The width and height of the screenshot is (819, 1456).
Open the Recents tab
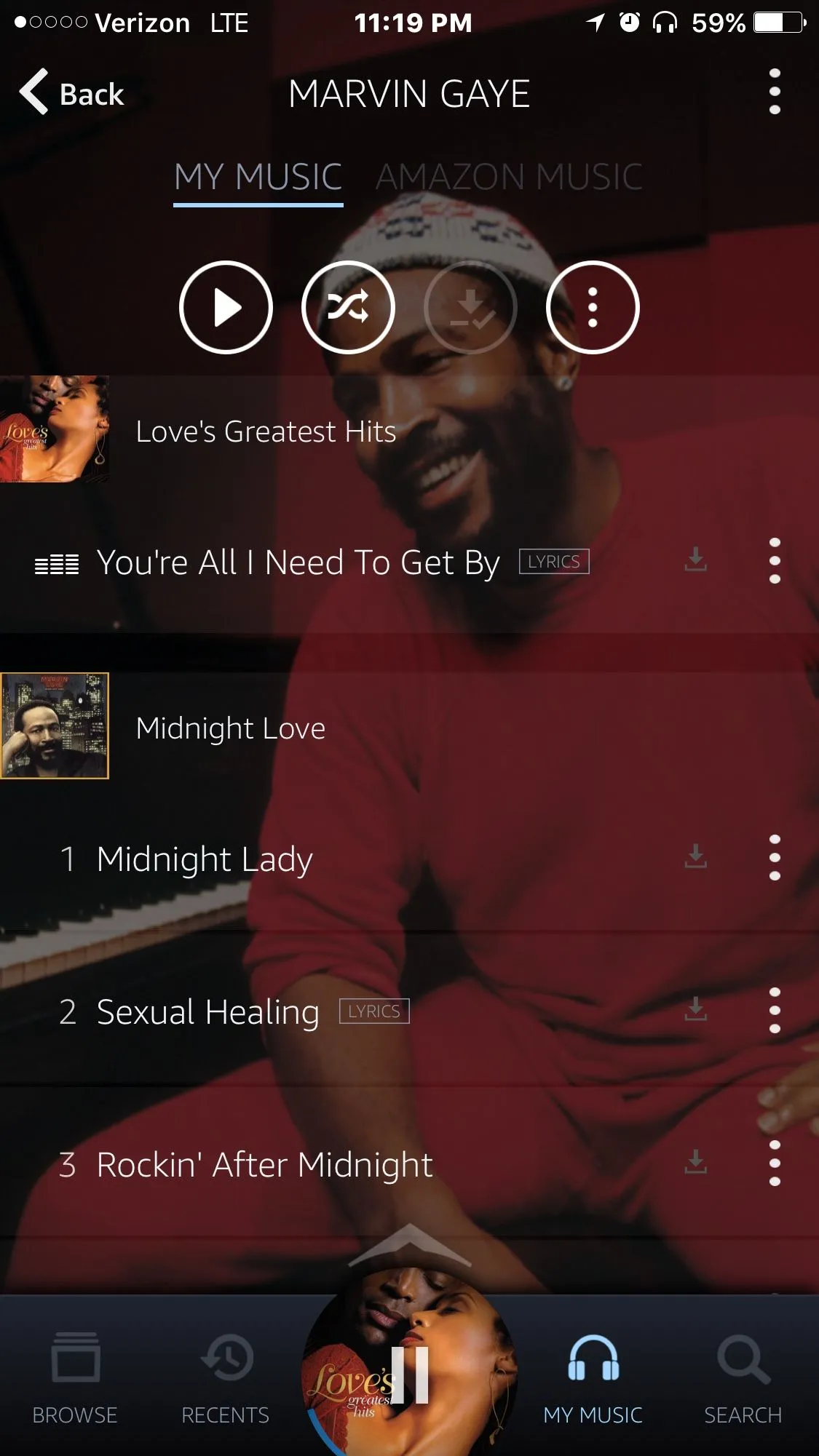226,1377
